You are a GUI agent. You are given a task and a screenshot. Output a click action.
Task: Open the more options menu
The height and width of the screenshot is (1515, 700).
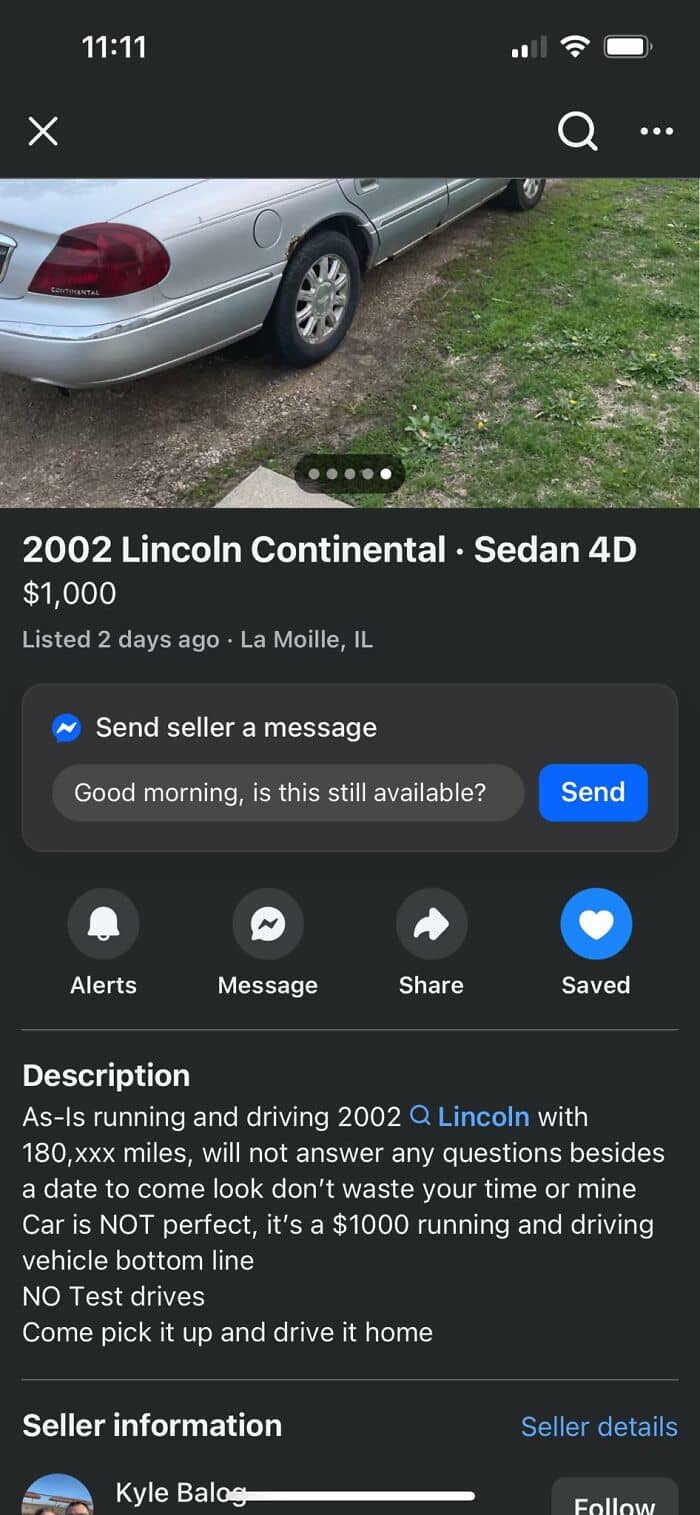point(656,131)
